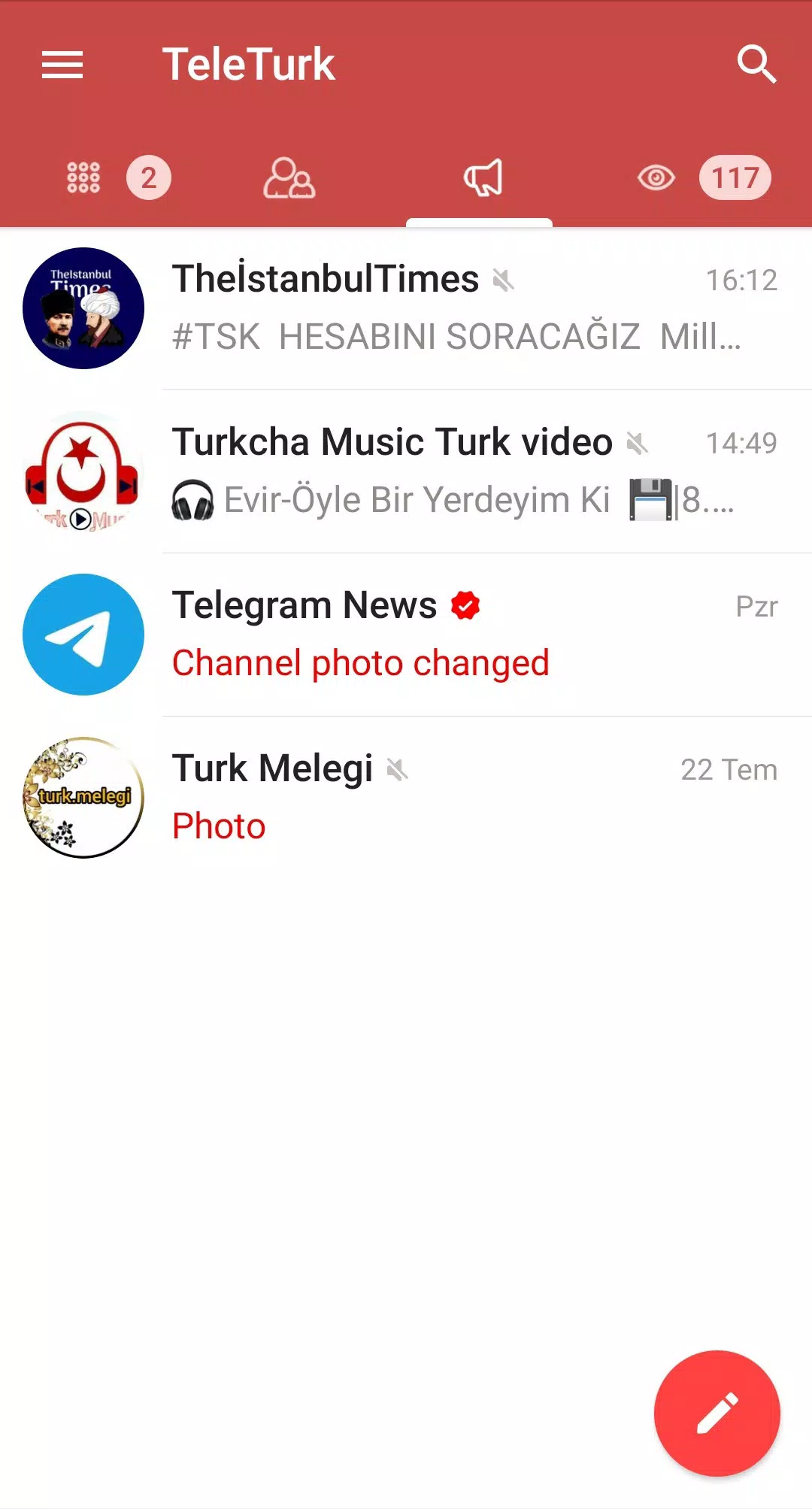812x1509 pixels.
Task: Select the contacts tab icon
Action: pos(288,177)
